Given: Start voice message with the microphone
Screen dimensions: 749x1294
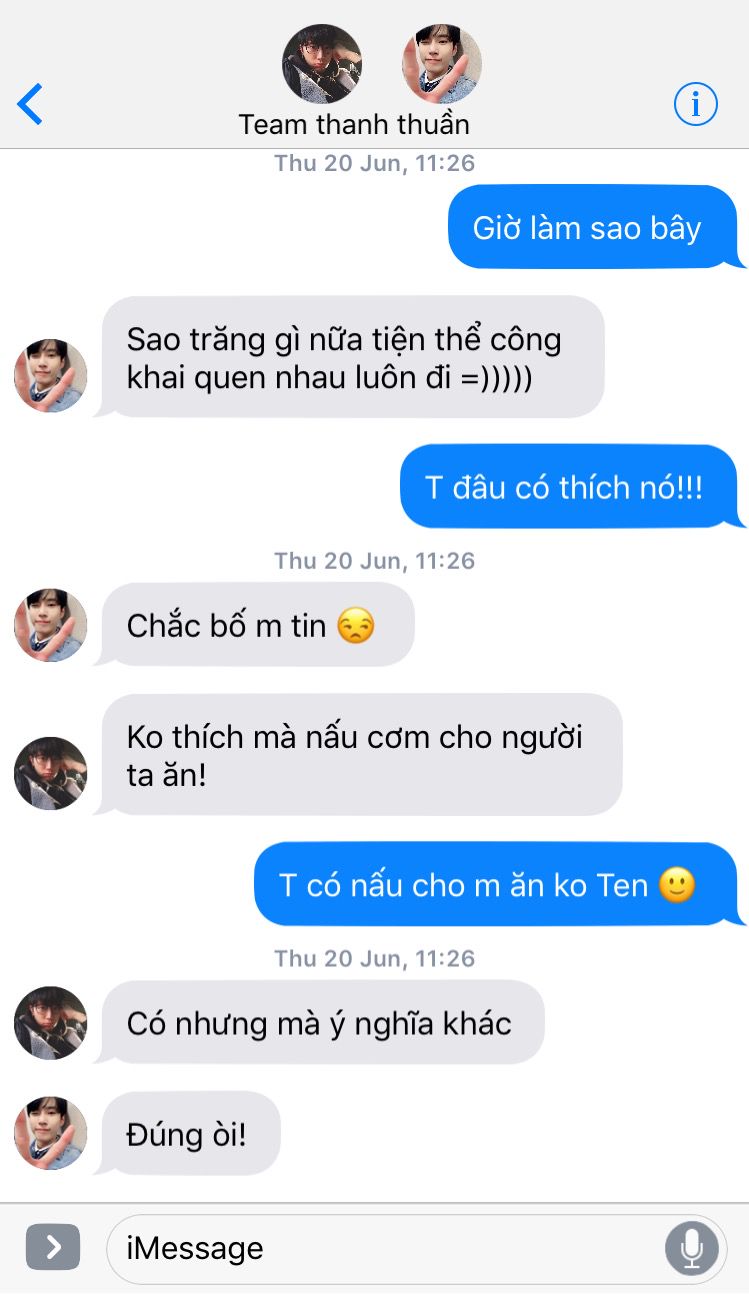Looking at the screenshot, I should click(x=691, y=1248).
